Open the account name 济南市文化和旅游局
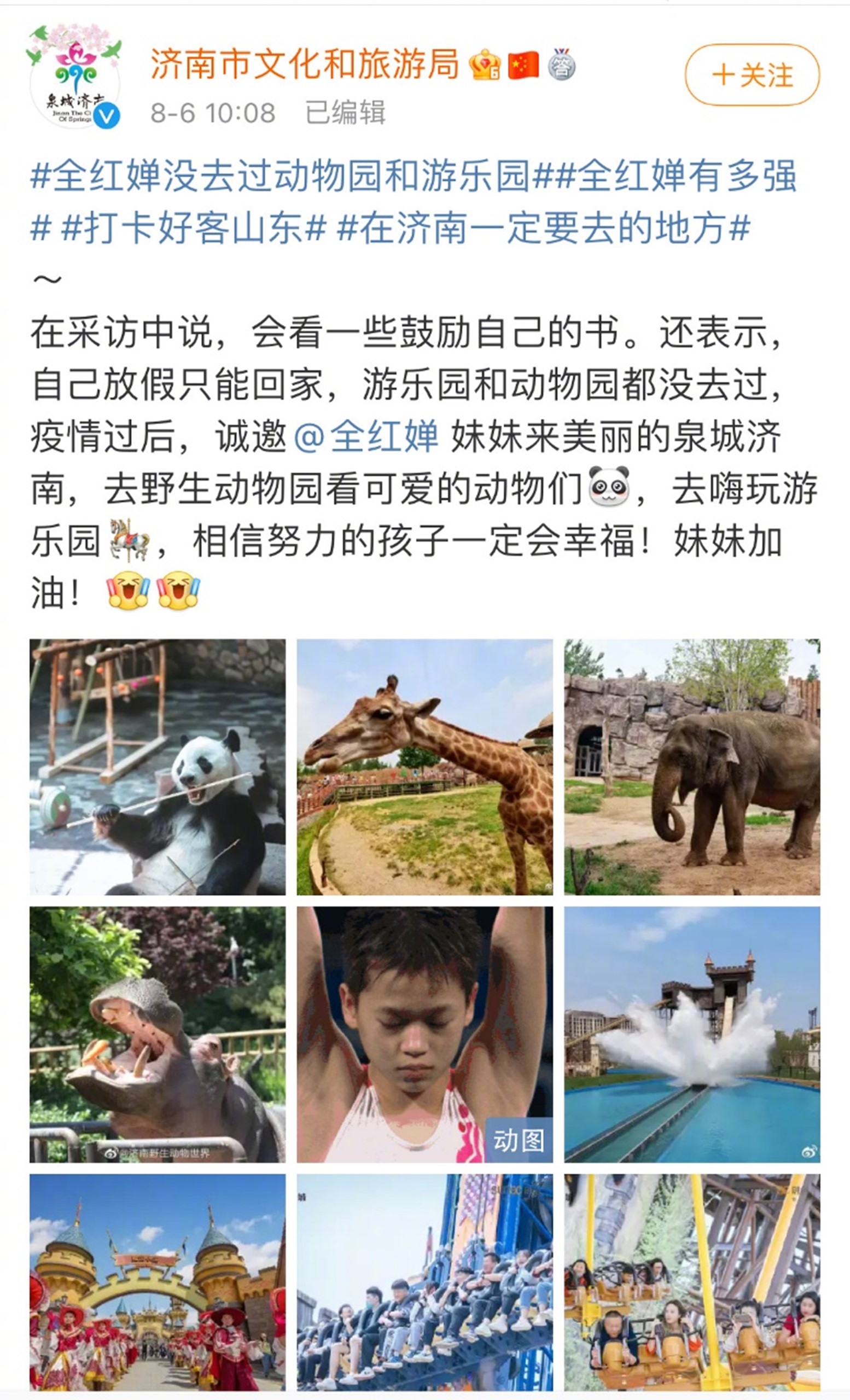The height and width of the screenshot is (1400, 850). tap(305, 63)
